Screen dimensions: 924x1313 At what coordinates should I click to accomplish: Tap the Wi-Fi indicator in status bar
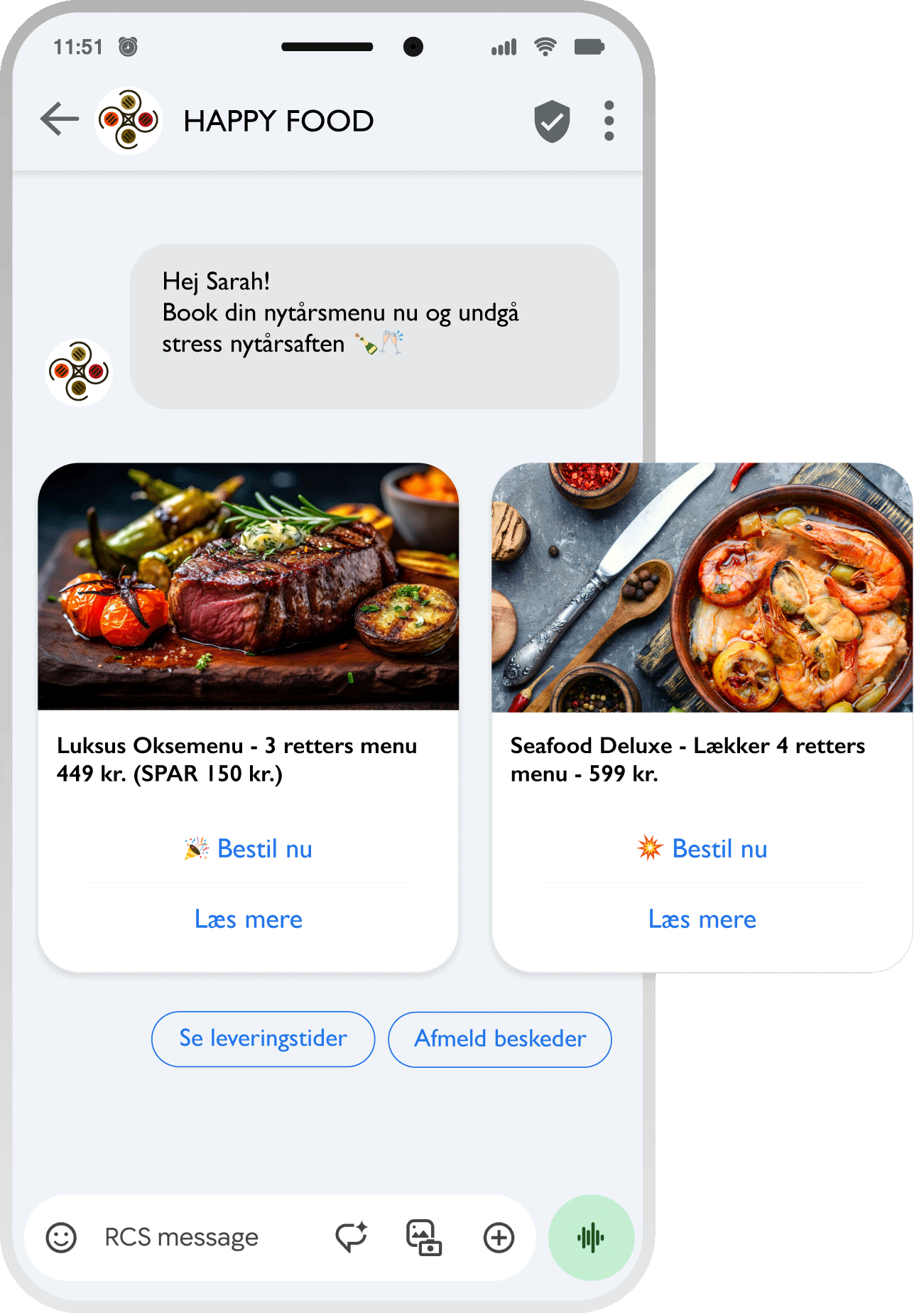point(544,45)
